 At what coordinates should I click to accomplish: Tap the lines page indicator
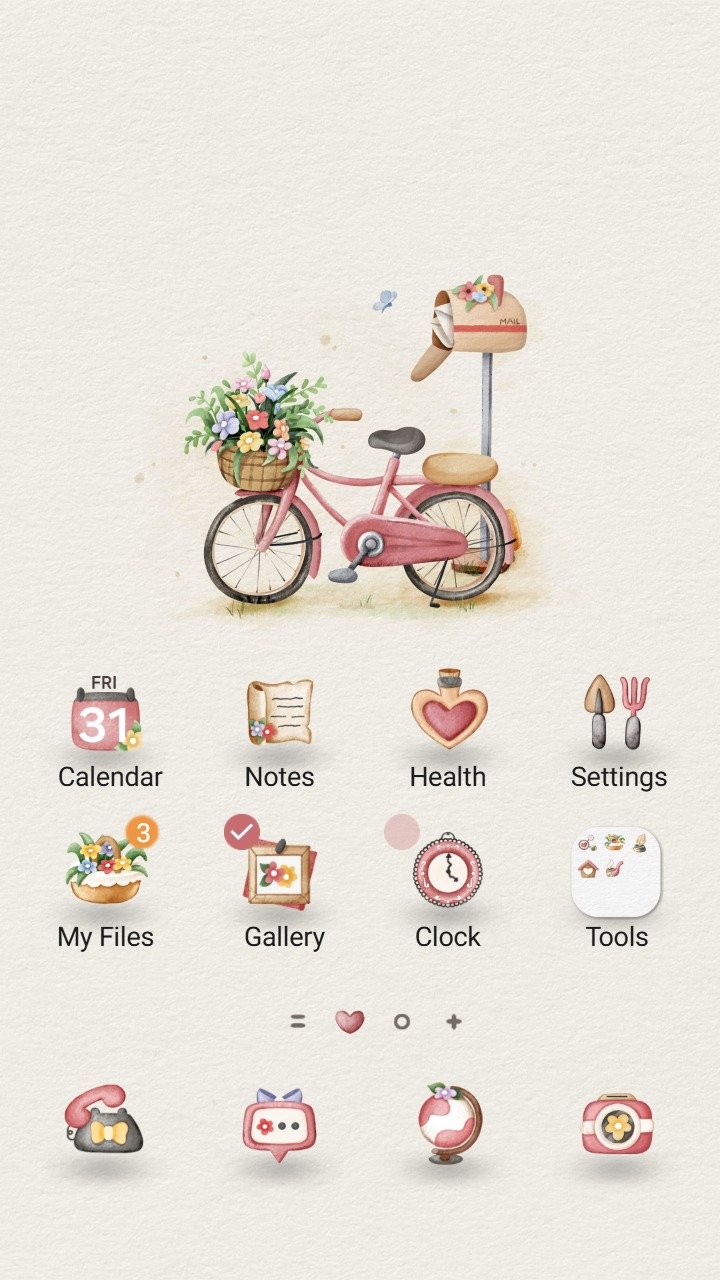tap(297, 1022)
